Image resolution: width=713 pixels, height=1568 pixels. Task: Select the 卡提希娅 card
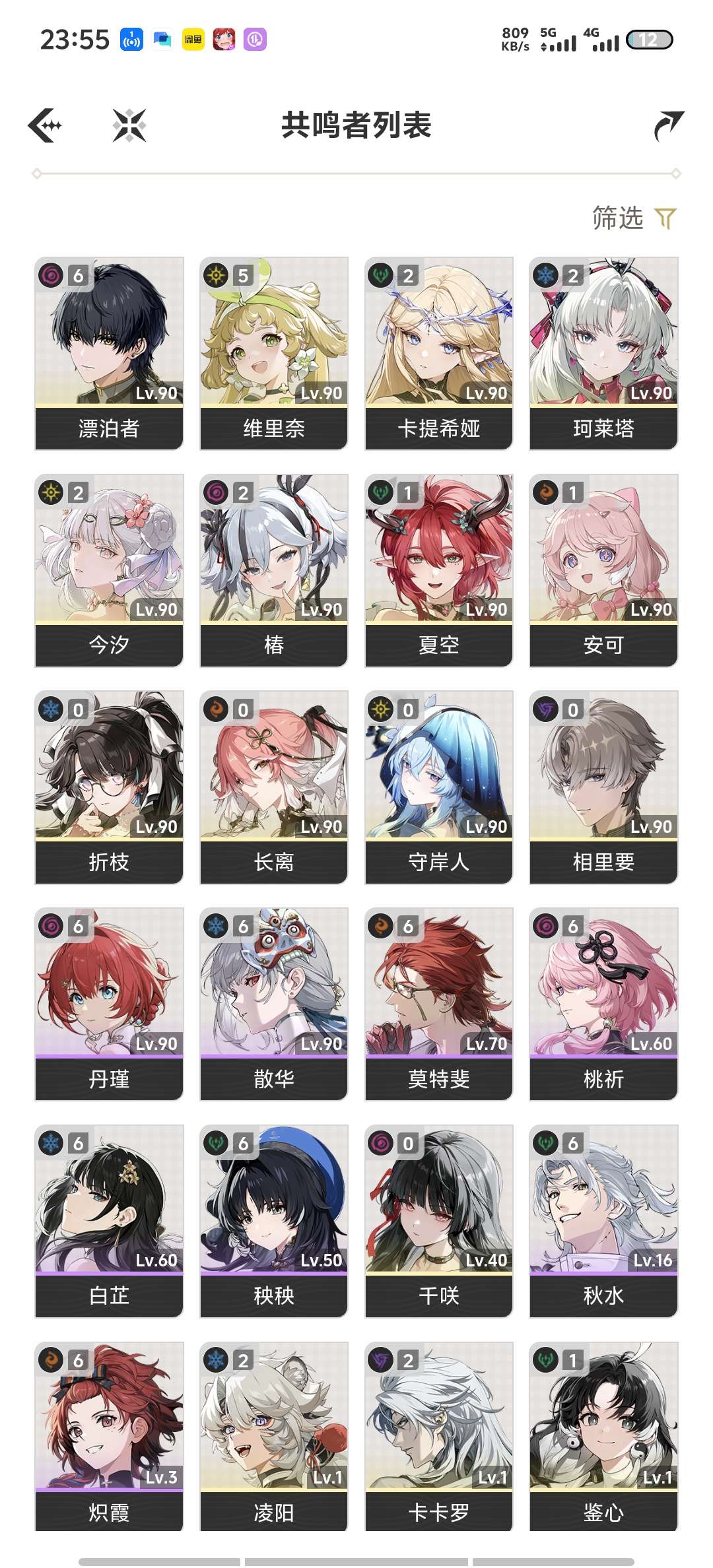pos(438,353)
